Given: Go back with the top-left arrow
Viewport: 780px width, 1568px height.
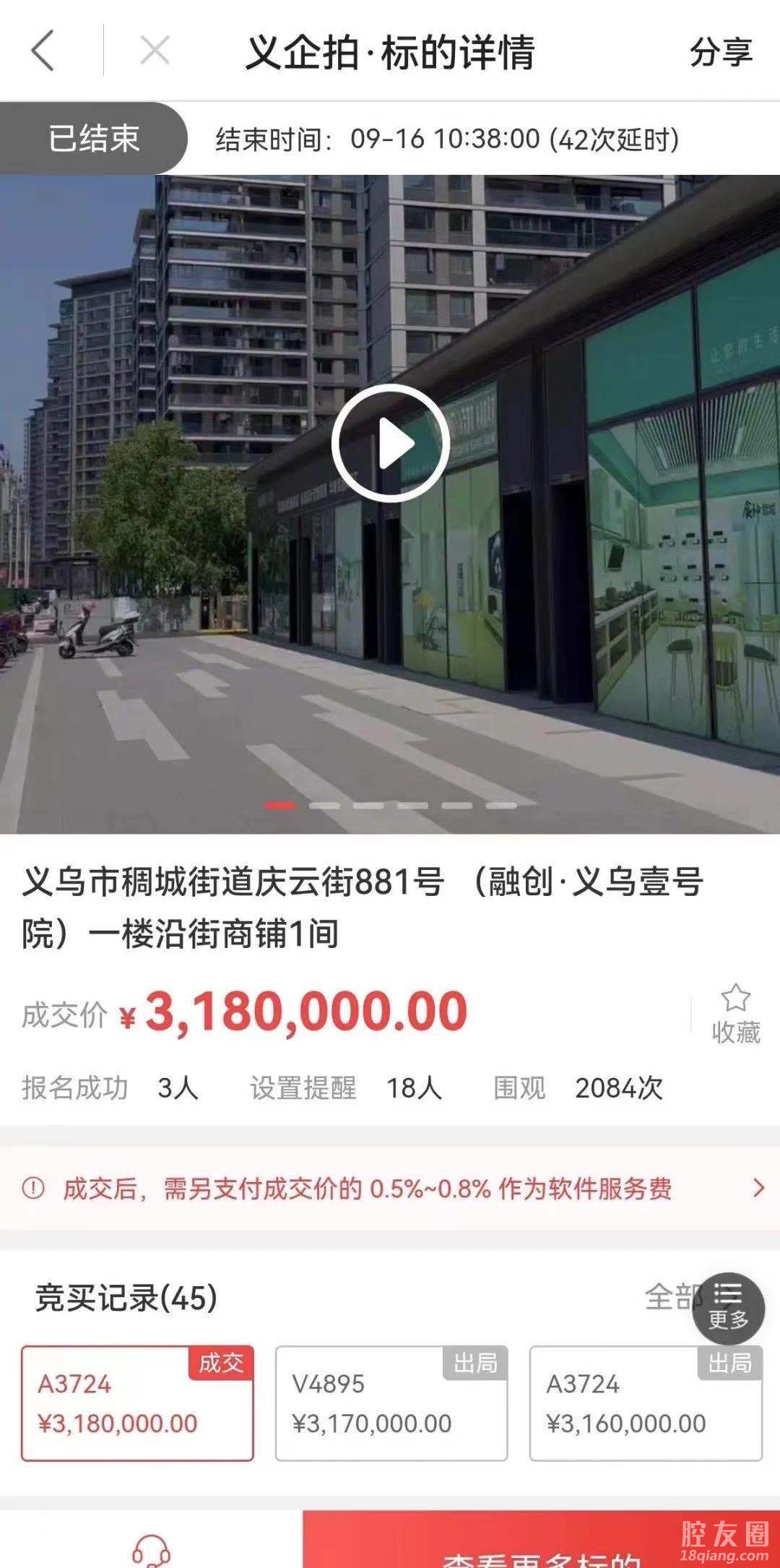Looking at the screenshot, I should 43,51.
